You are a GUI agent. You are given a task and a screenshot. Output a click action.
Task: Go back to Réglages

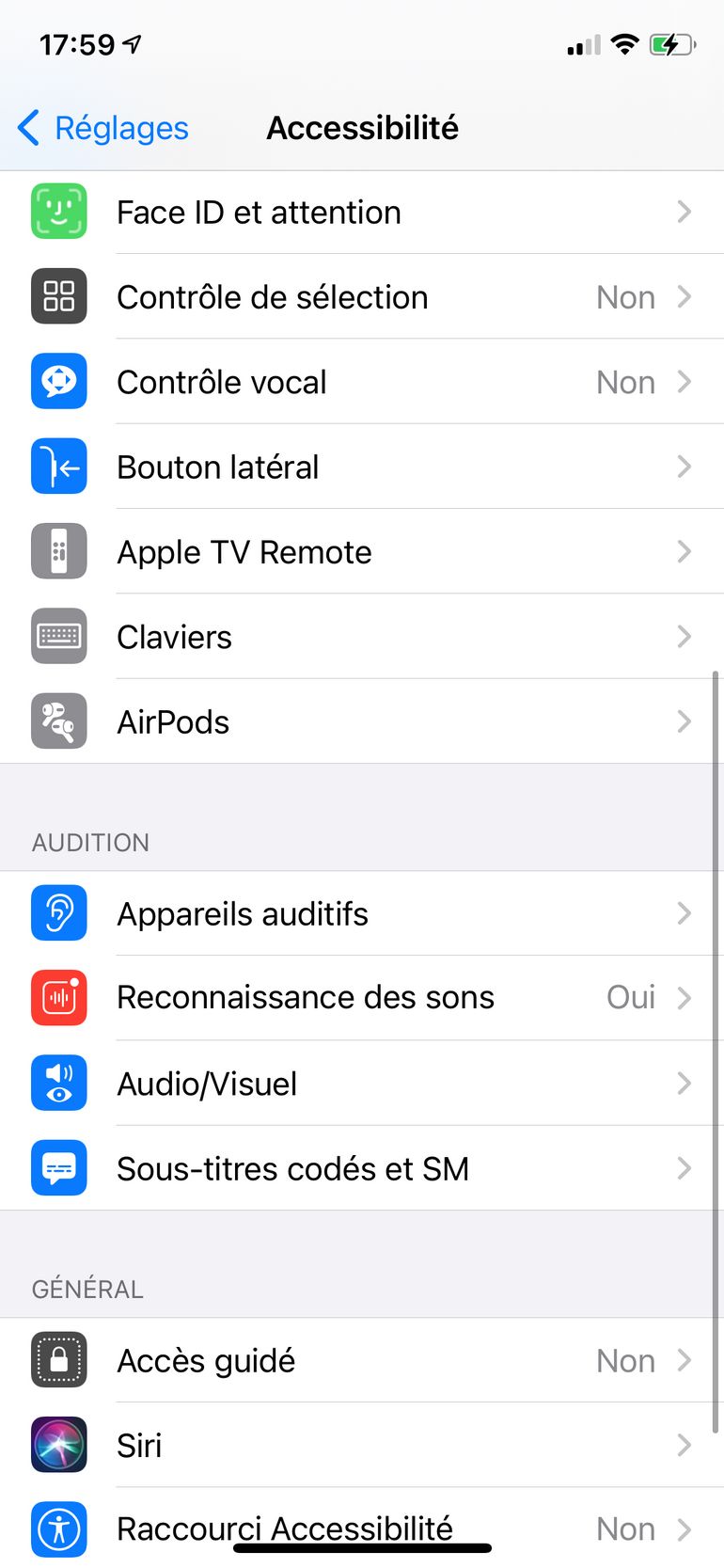[x=103, y=128]
